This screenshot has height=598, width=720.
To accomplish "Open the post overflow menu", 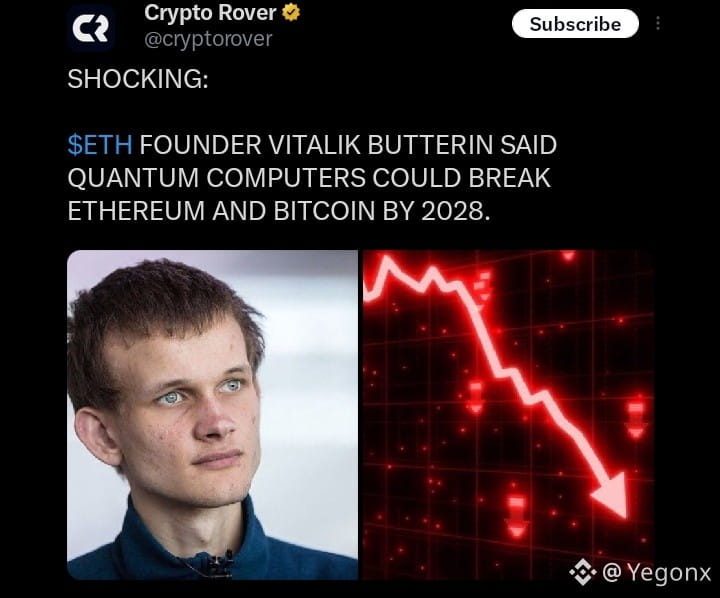I will (657, 24).
